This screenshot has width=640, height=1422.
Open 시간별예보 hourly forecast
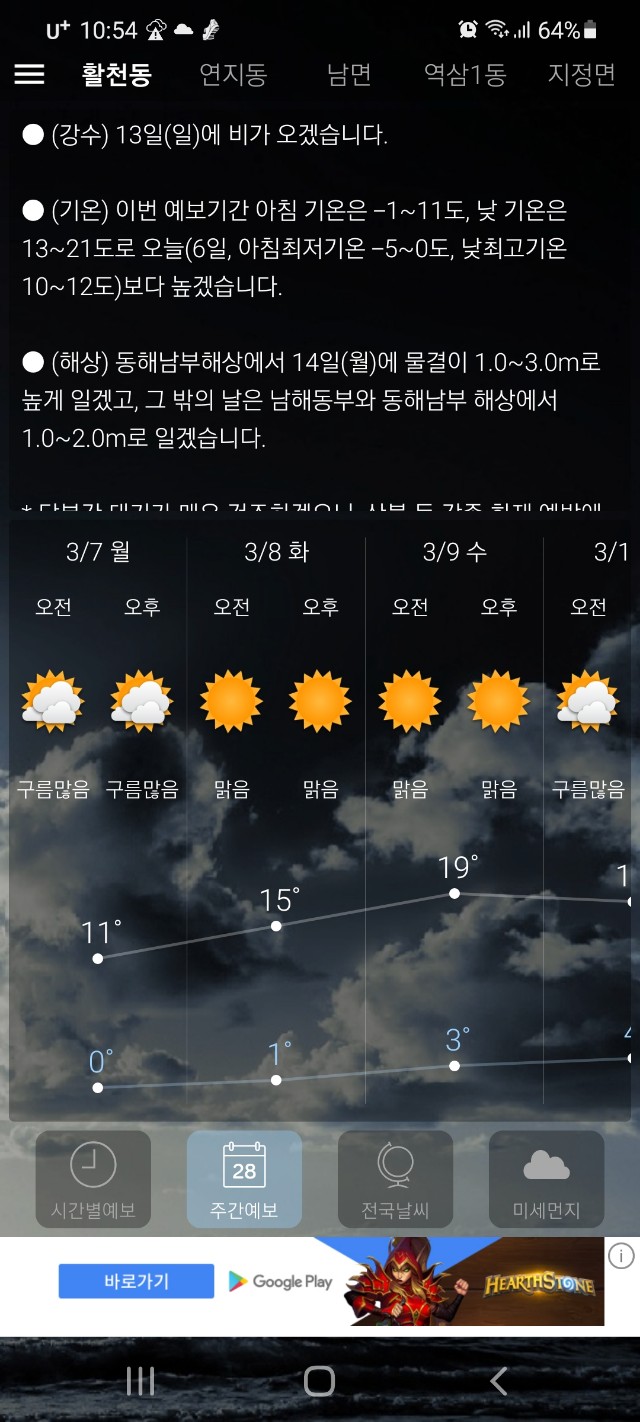[93, 1180]
